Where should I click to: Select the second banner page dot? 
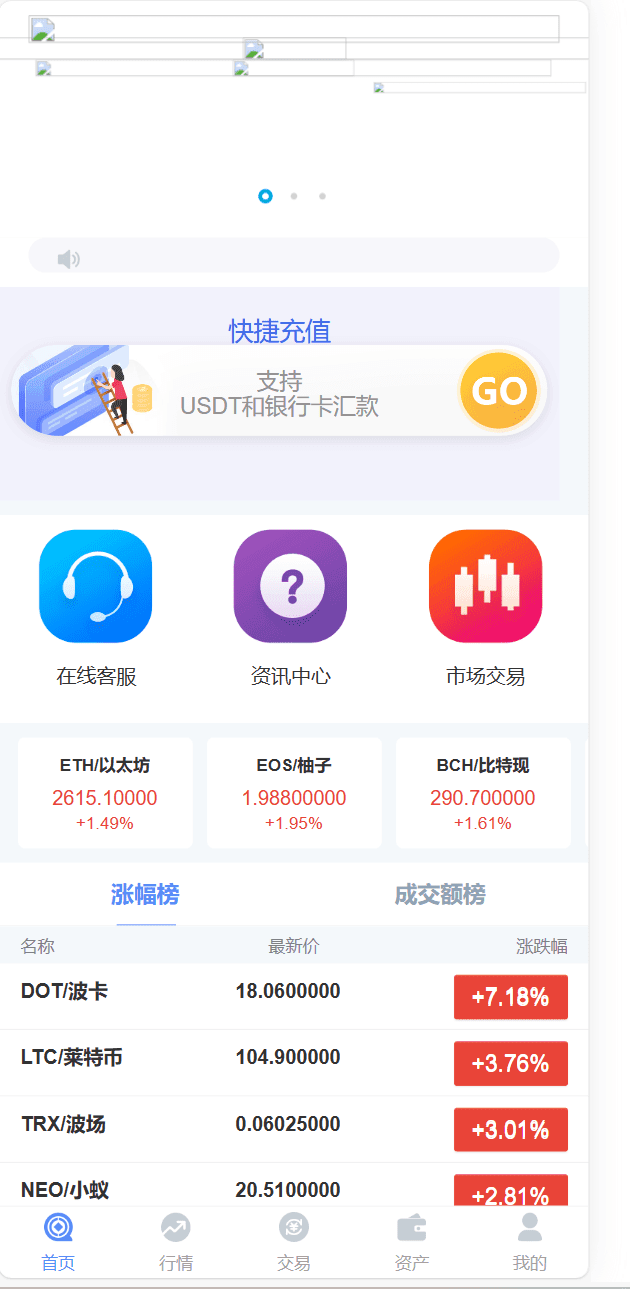[x=294, y=196]
